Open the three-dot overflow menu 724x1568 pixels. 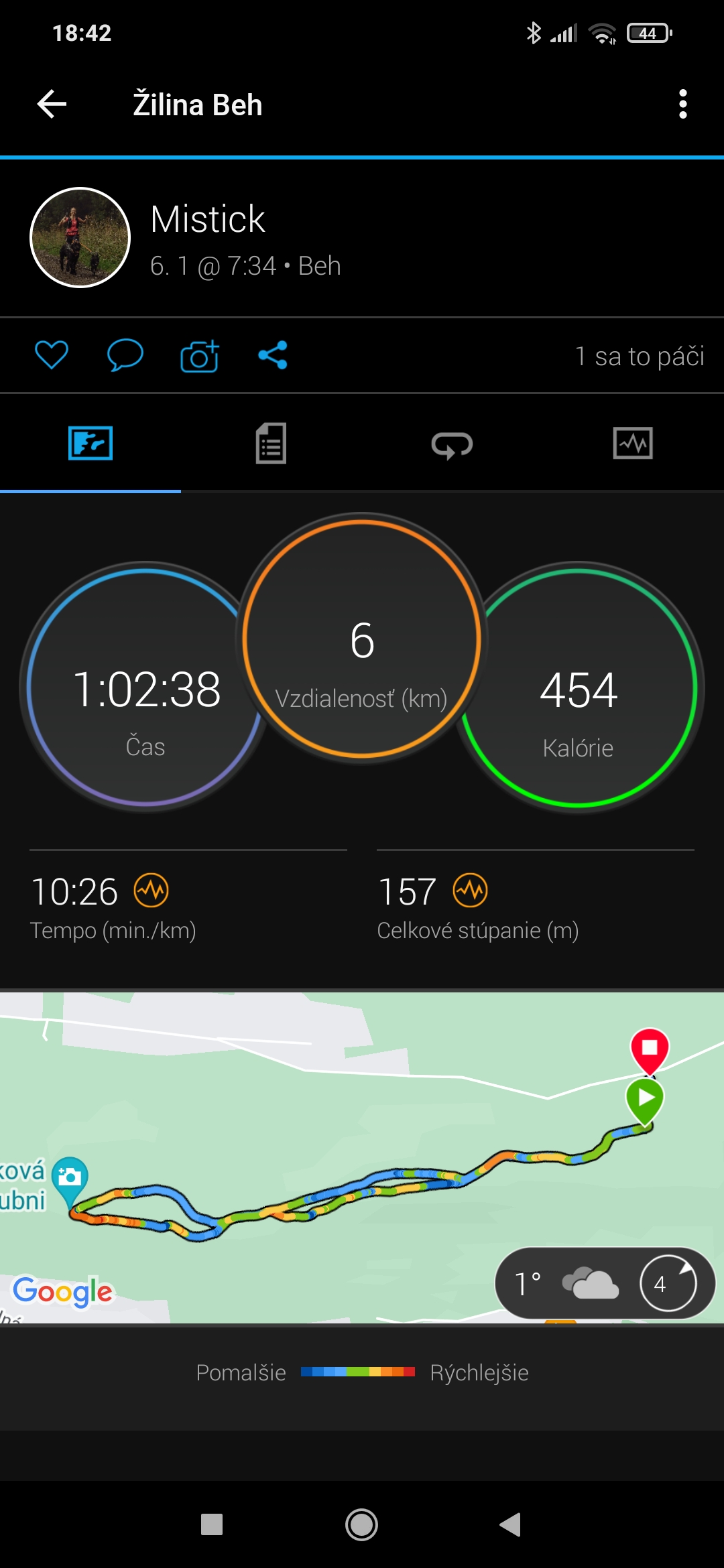pyautogui.click(x=682, y=105)
